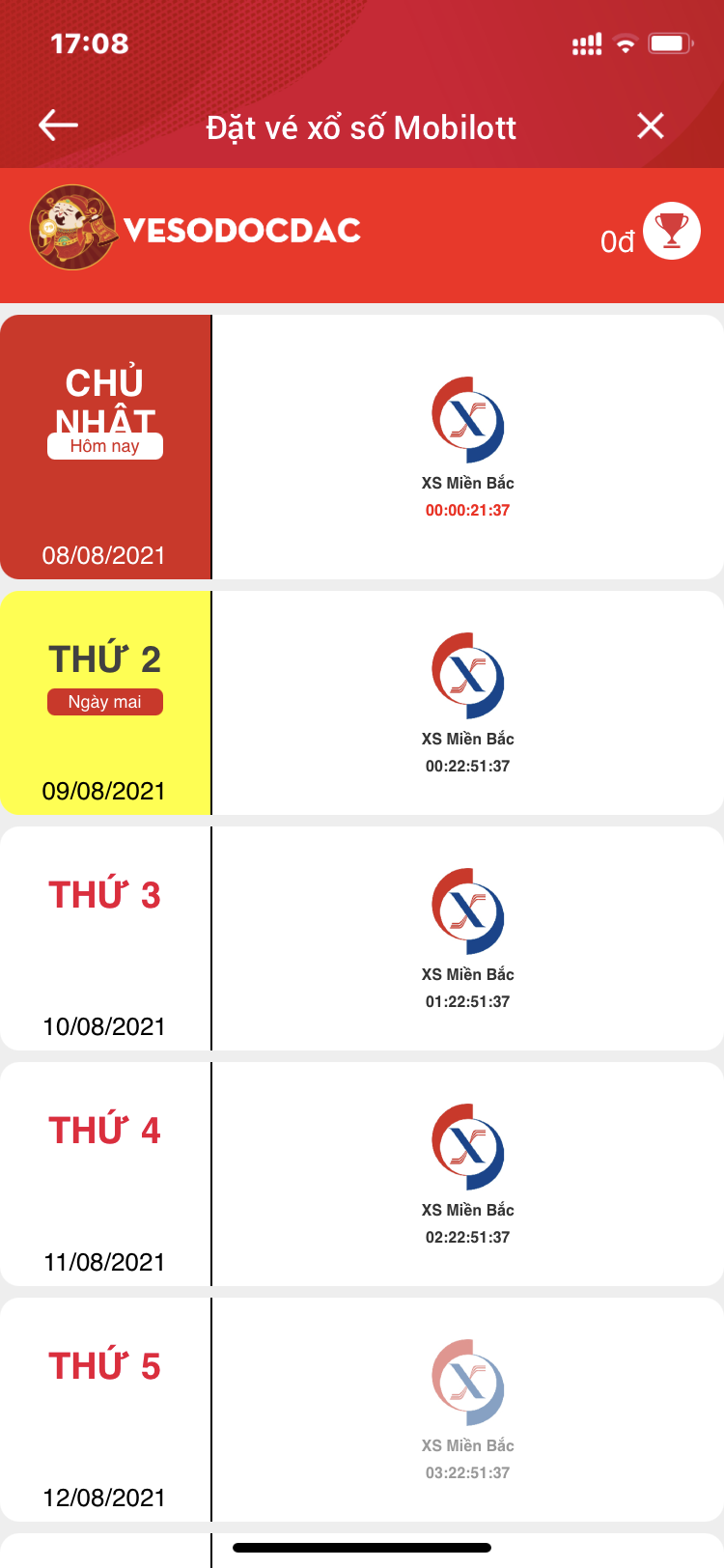Viewport: 724px width, 1568px height.
Task: Open the trophy prize icon
Action: 672,231
